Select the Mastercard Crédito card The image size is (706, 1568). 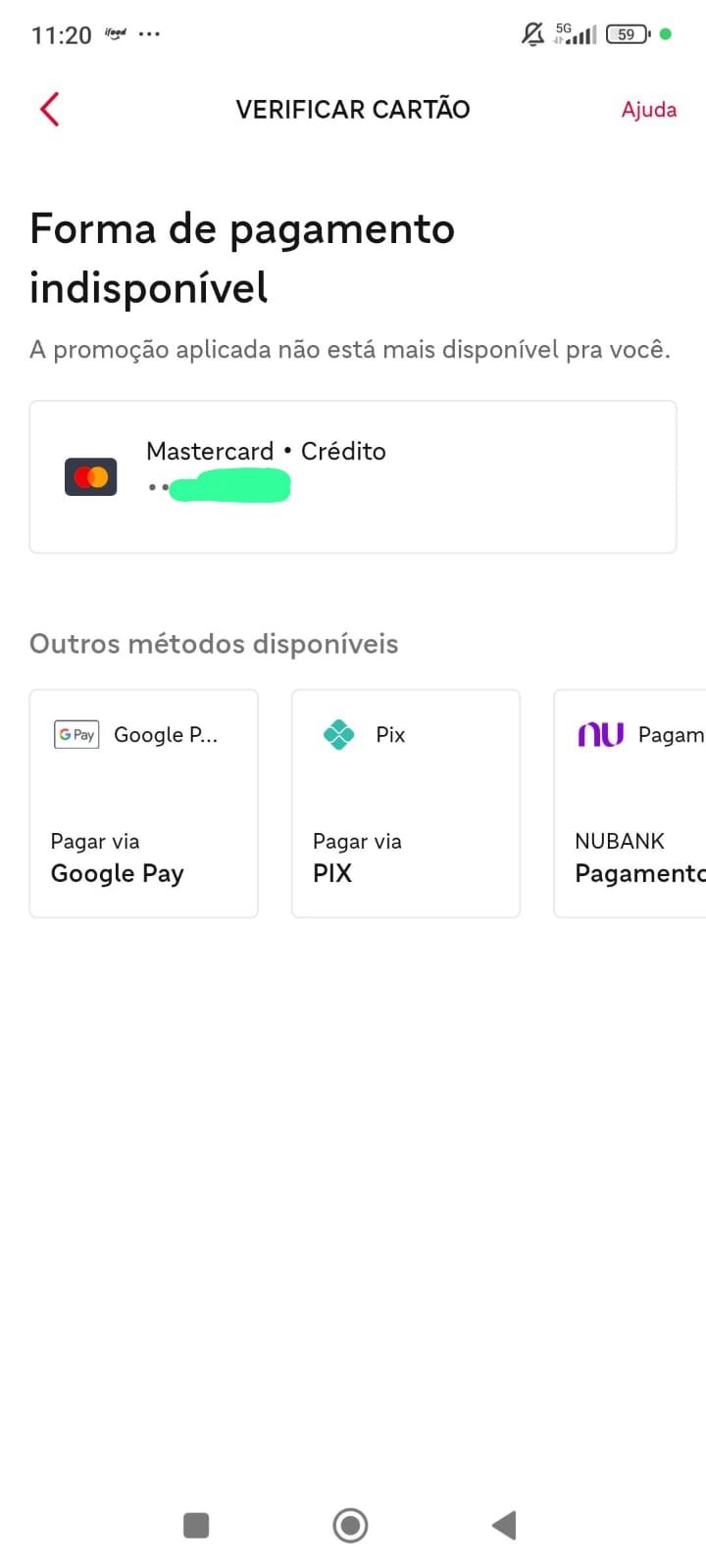tap(353, 476)
